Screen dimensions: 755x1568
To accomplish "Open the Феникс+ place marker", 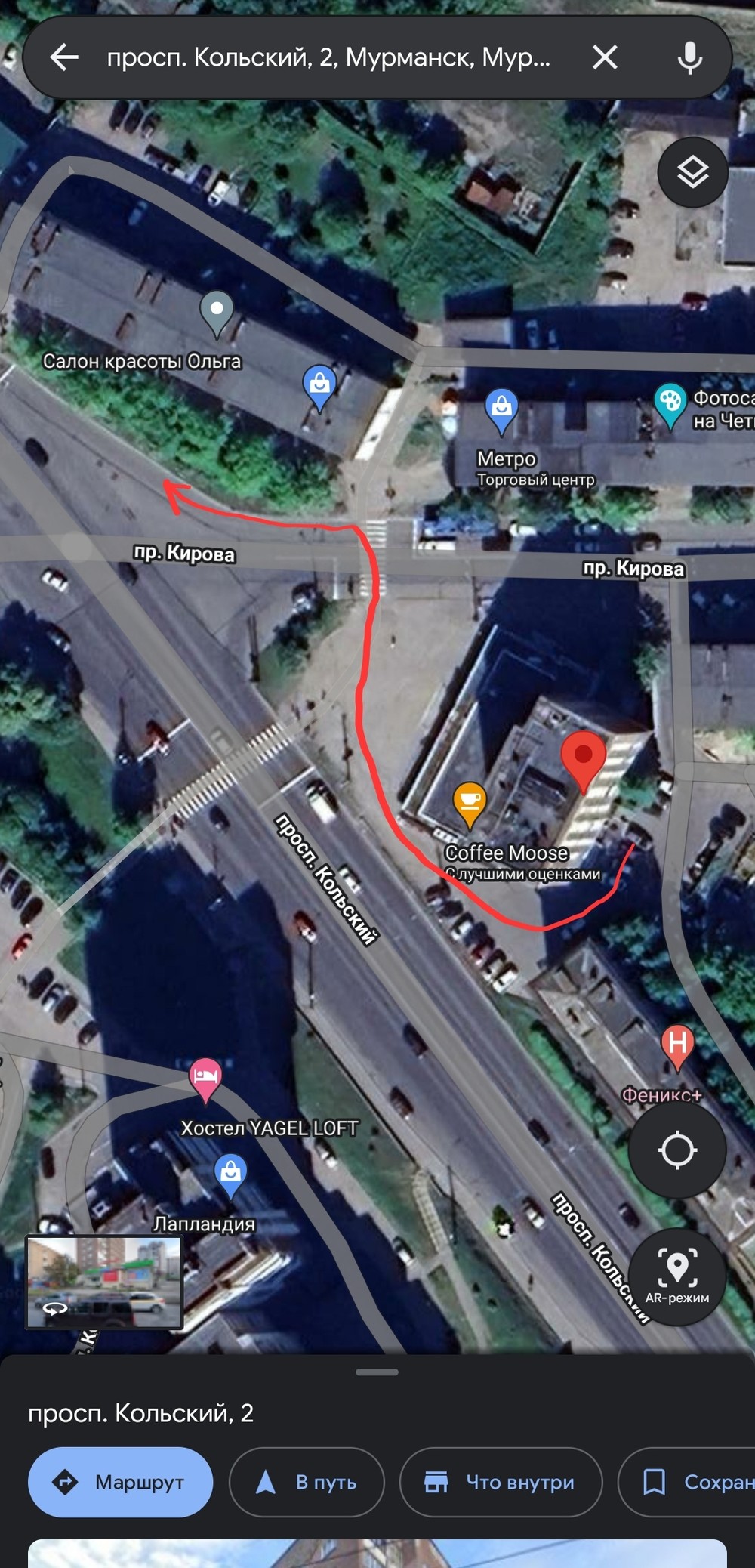I will pyautogui.click(x=677, y=1046).
